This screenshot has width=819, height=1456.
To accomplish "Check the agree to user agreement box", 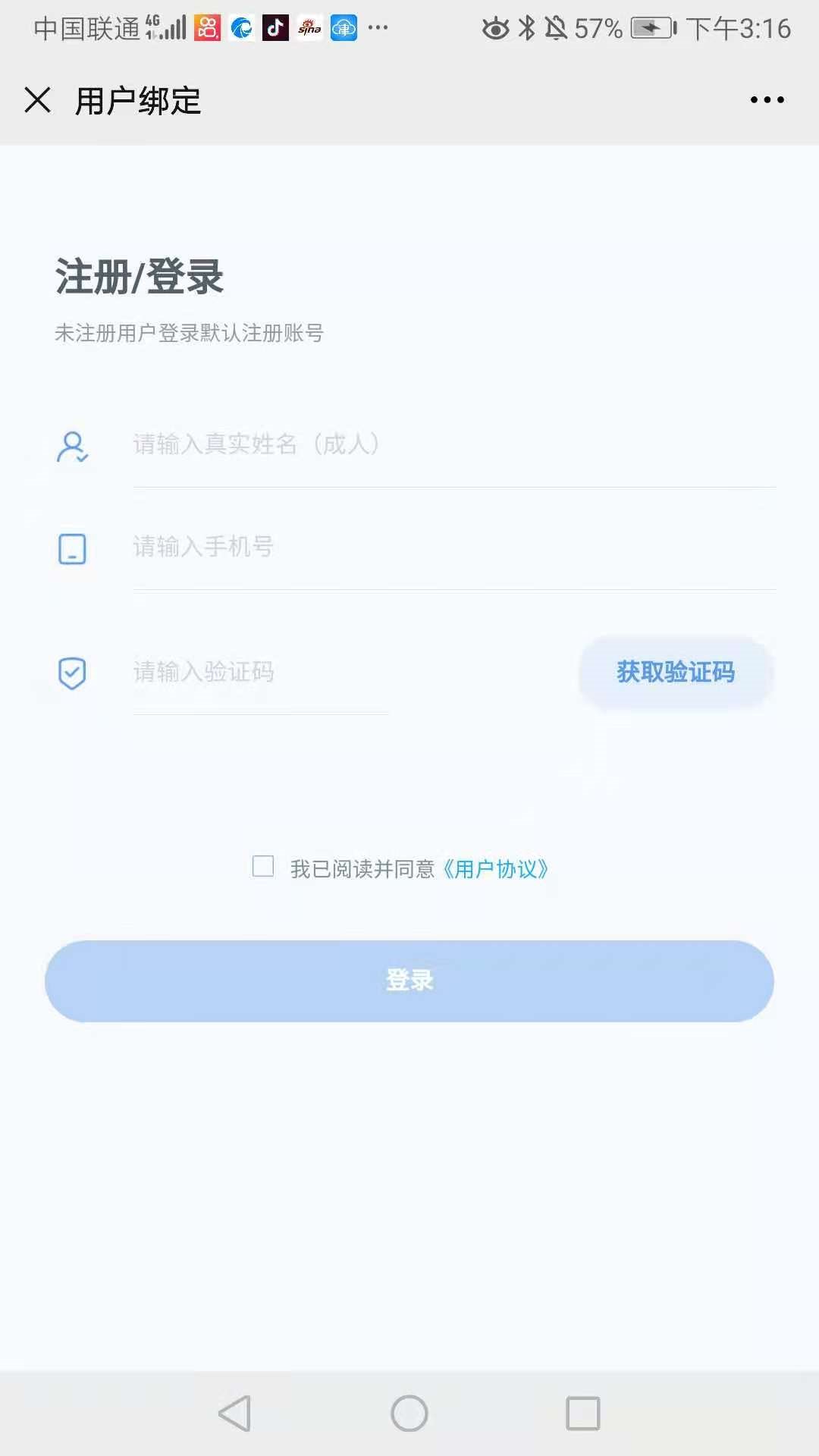I will (x=263, y=866).
